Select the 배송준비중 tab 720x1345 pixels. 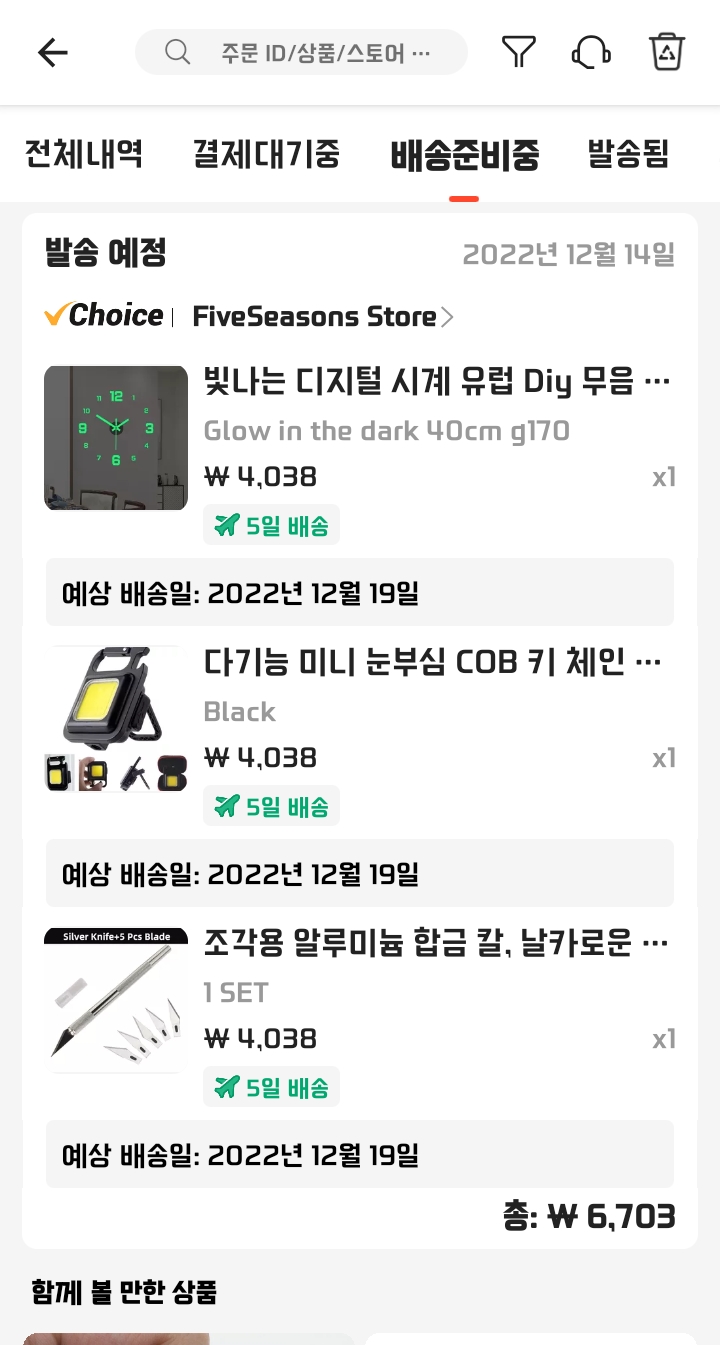(x=464, y=156)
